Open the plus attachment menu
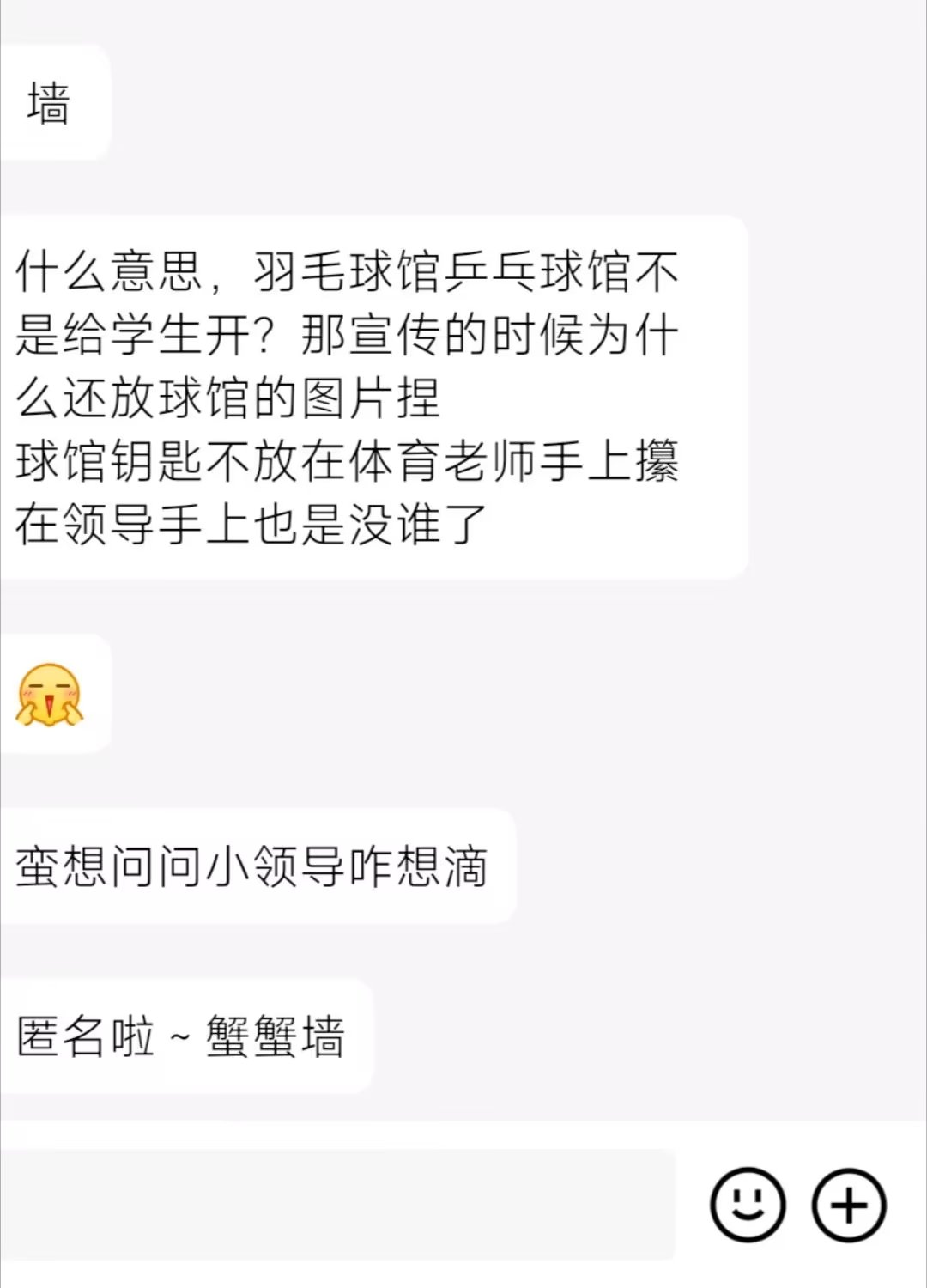 click(x=849, y=1205)
